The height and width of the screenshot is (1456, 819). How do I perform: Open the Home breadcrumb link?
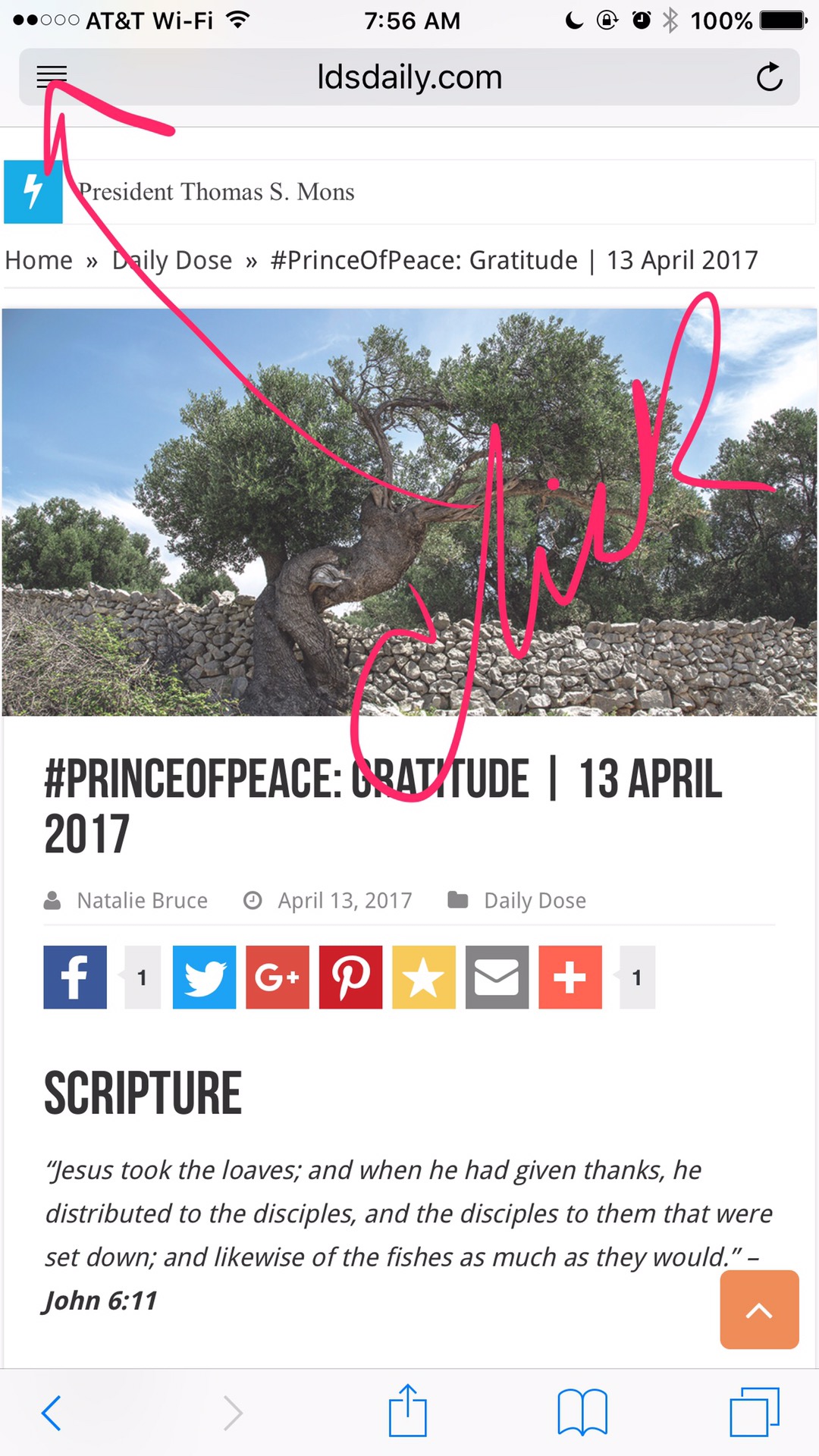click(39, 260)
